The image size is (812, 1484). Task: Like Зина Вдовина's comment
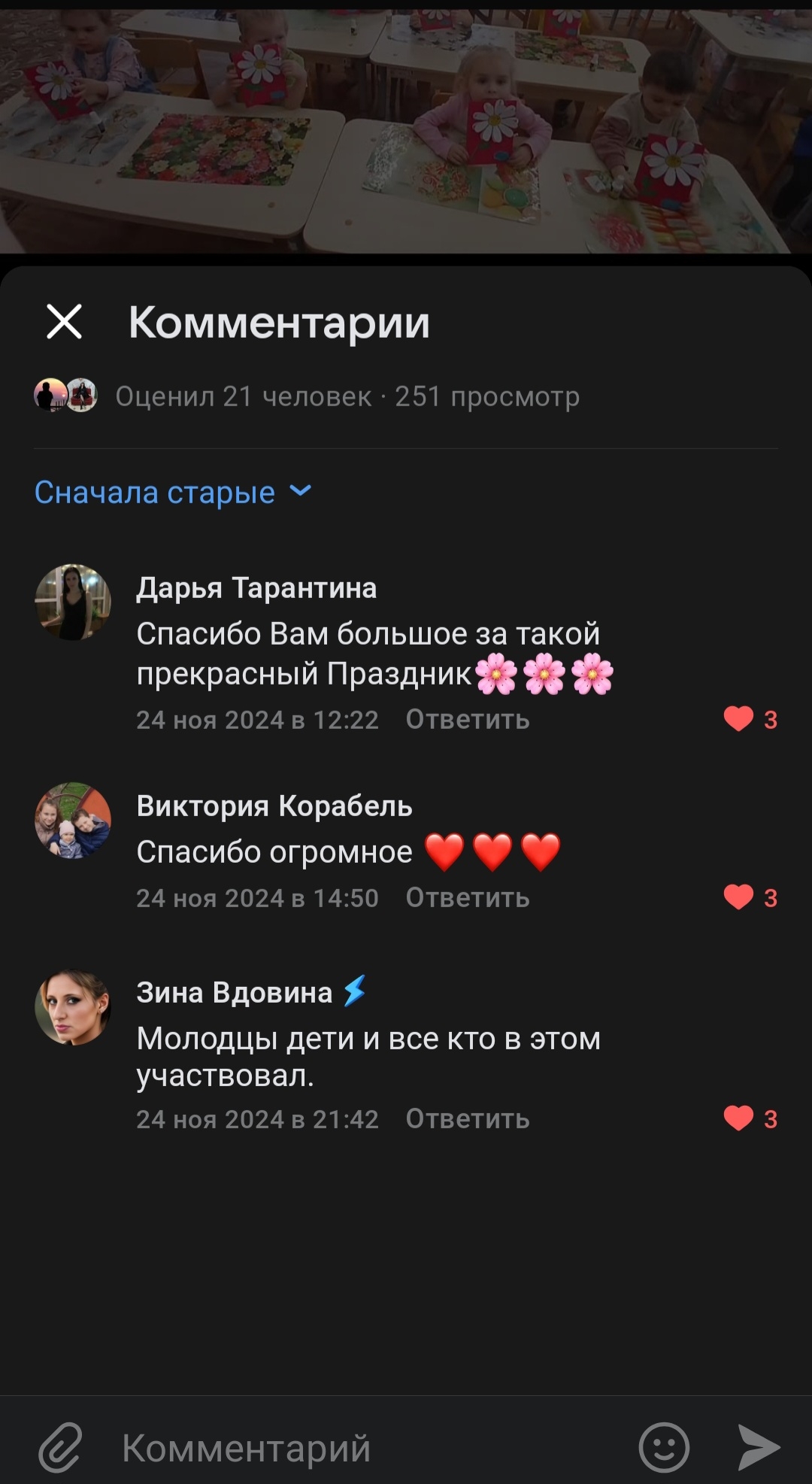(x=738, y=1118)
